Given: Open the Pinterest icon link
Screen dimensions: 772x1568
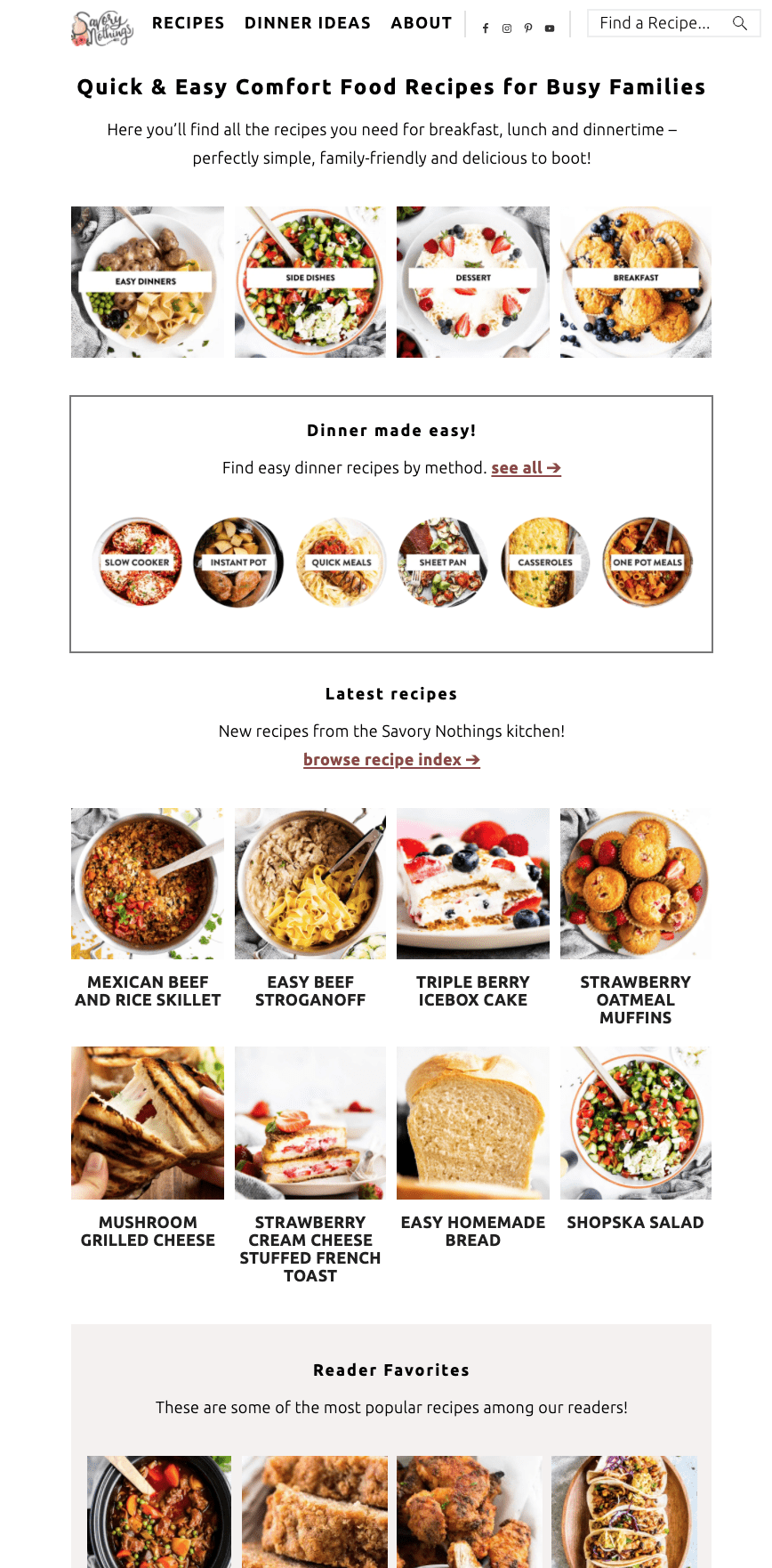Looking at the screenshot, I should [x=528, y=28].
